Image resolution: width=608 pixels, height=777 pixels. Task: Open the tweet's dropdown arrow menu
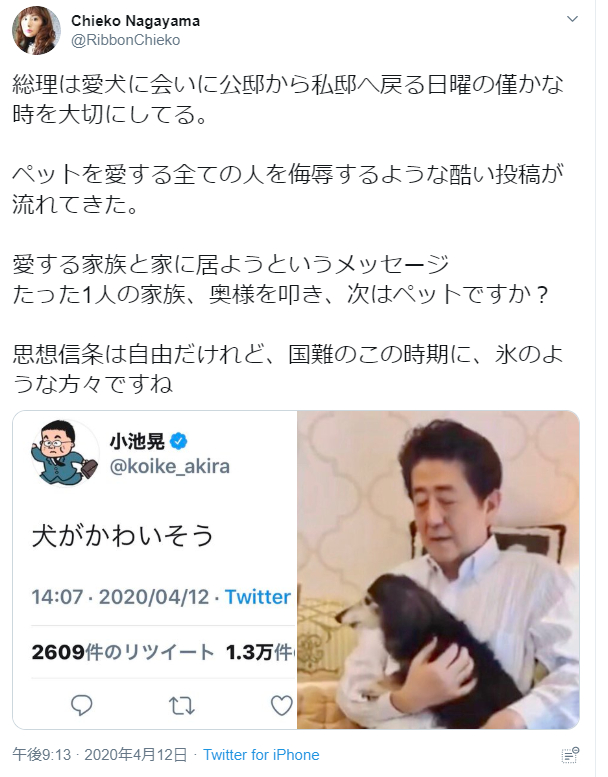[x=571, y=19]
